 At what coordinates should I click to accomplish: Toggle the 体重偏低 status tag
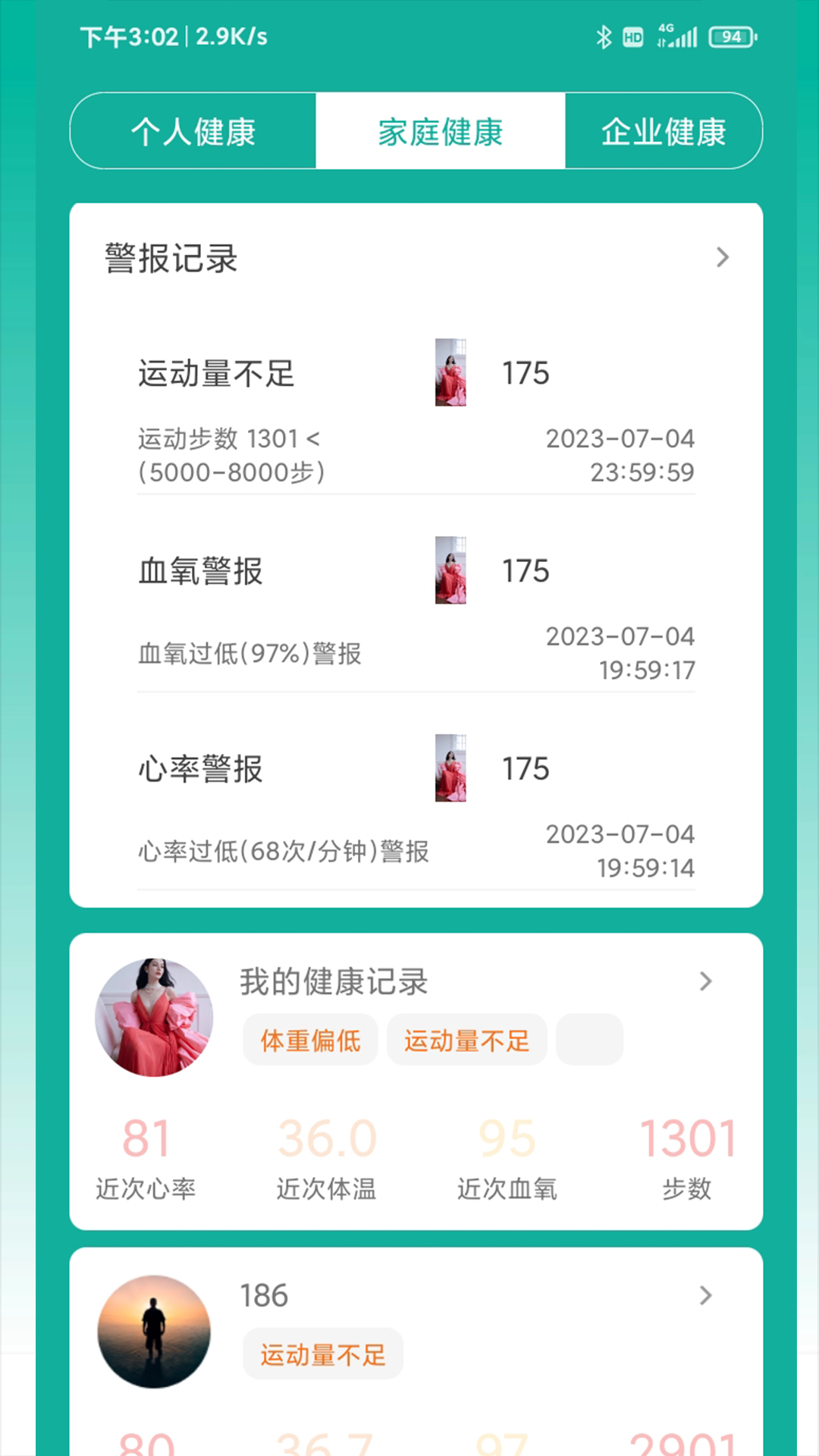310,1040
